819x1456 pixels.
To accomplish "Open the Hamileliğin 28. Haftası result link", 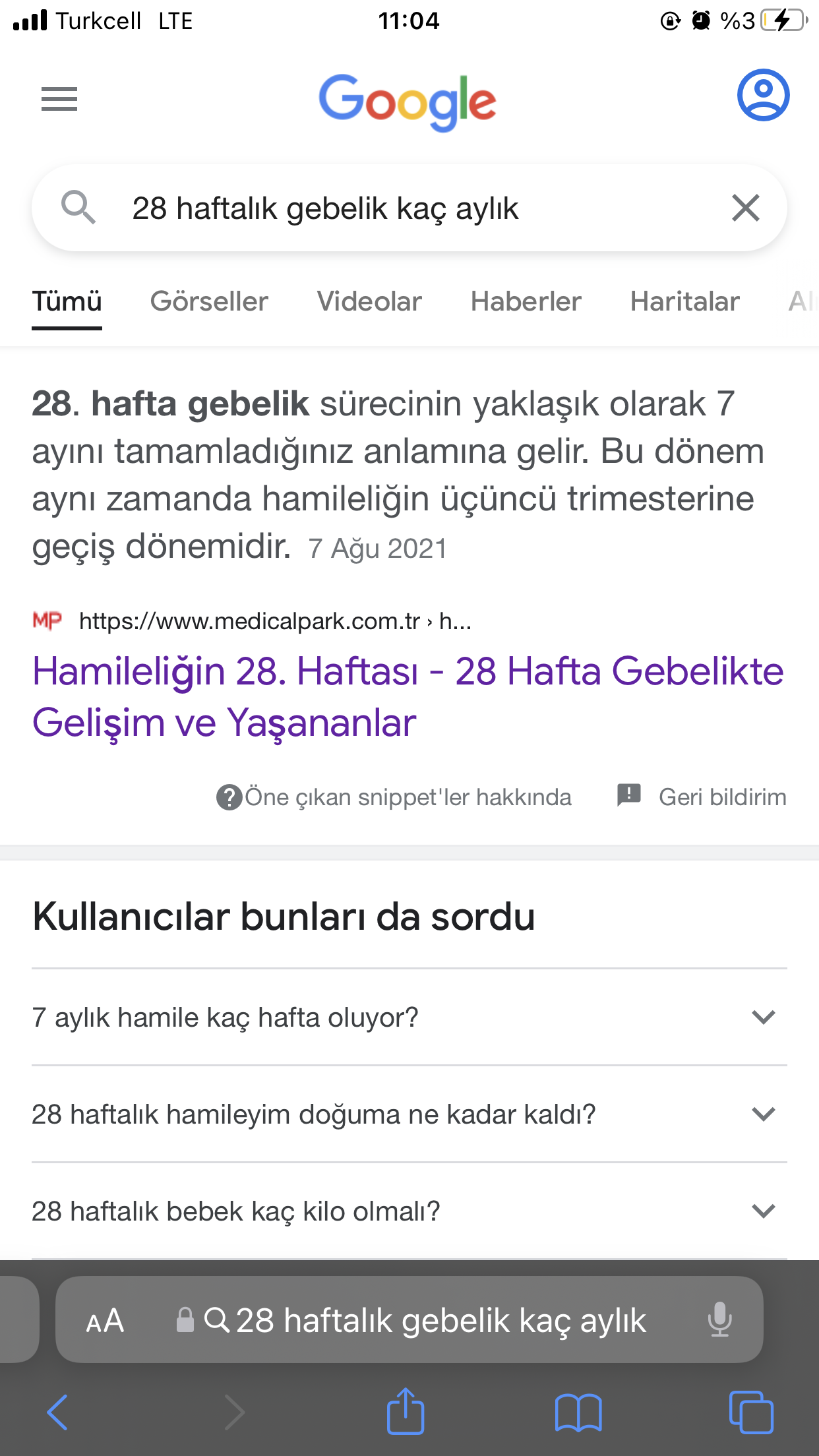I will click(408, 696).
